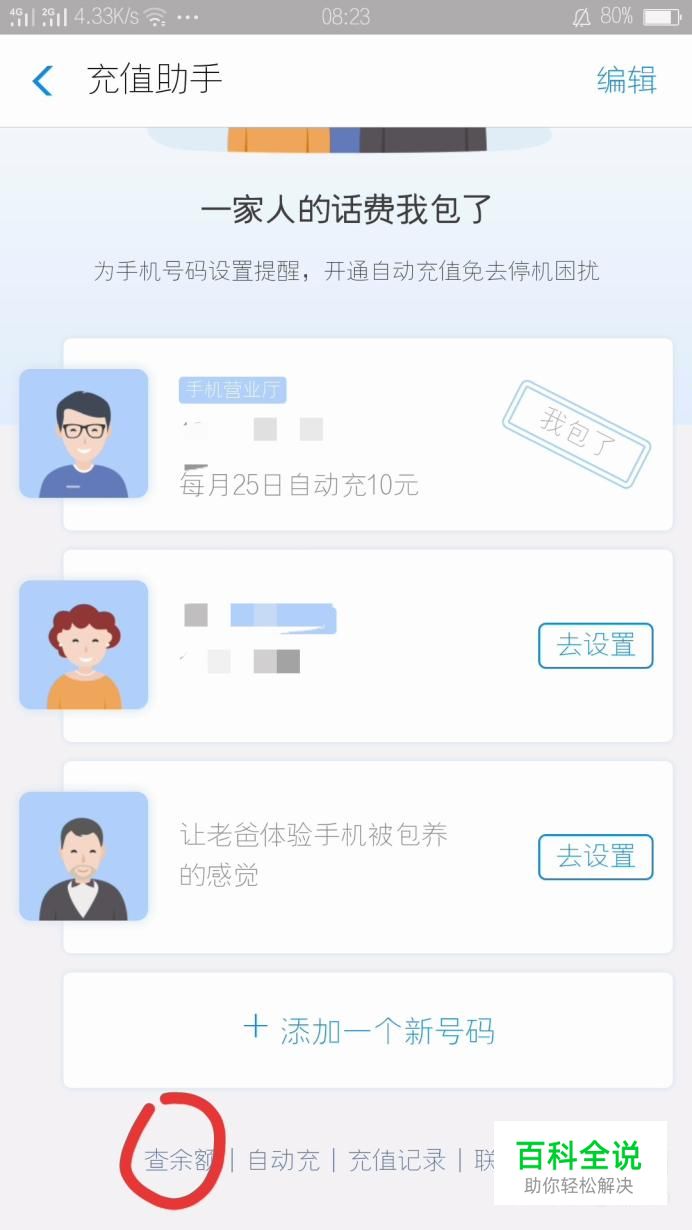Image resolution: width=692 pixels, height=1230 pixels.
Task: Tap 去设置 on the 让老爸体验手机被包养 card
Action: [x=595, y=857]
